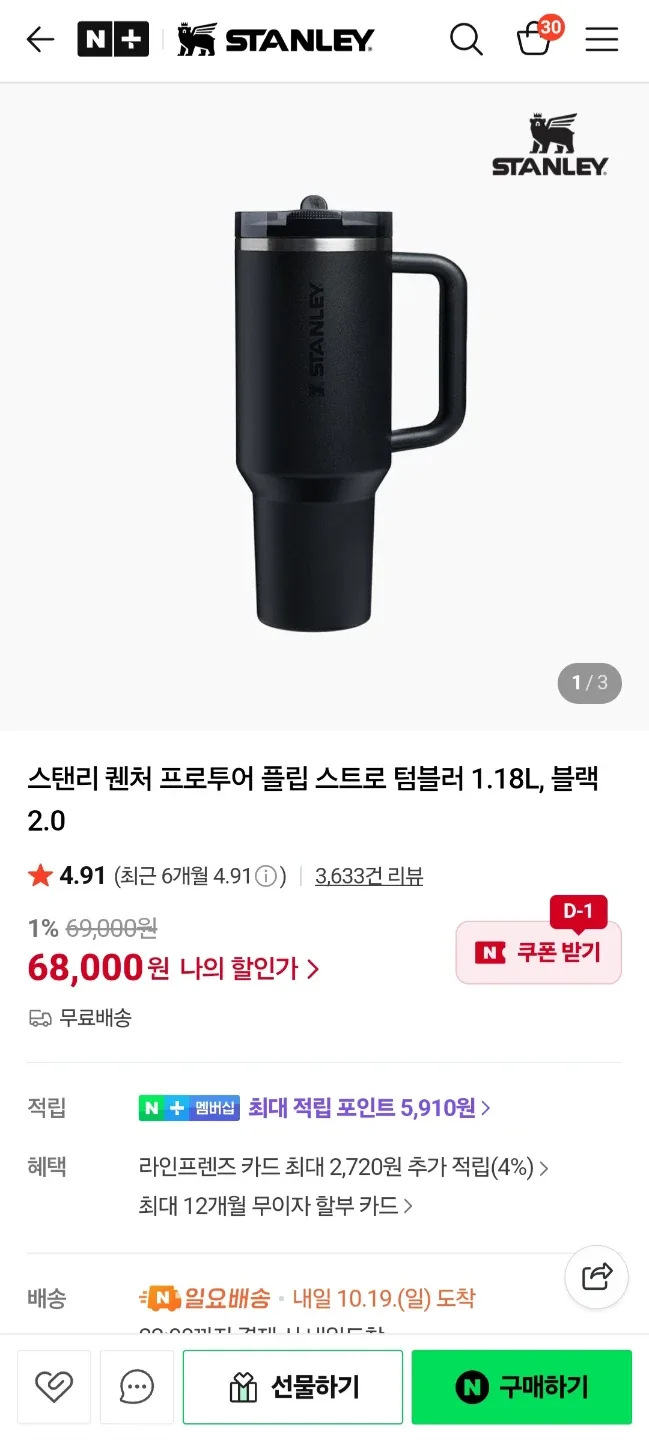The height and width of the screenshot is (1440, 649).
Task: Open the hamburger menu
Action: click(x=602, y=40)
